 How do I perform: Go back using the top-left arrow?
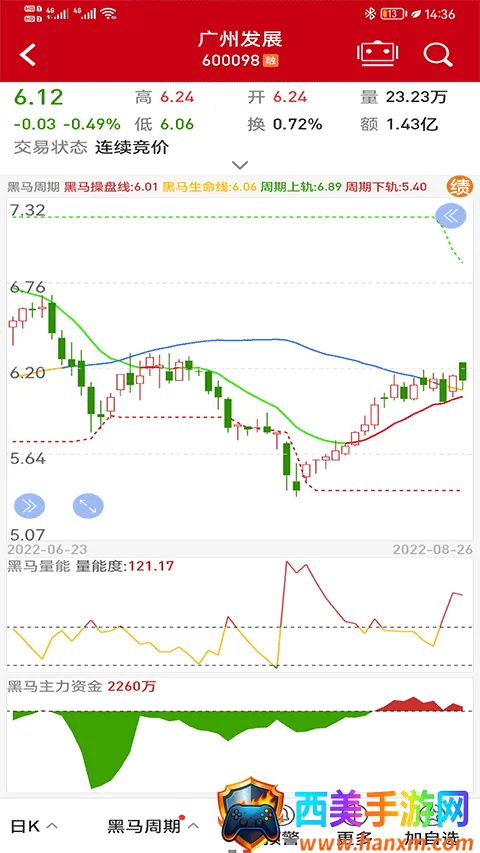28,55
